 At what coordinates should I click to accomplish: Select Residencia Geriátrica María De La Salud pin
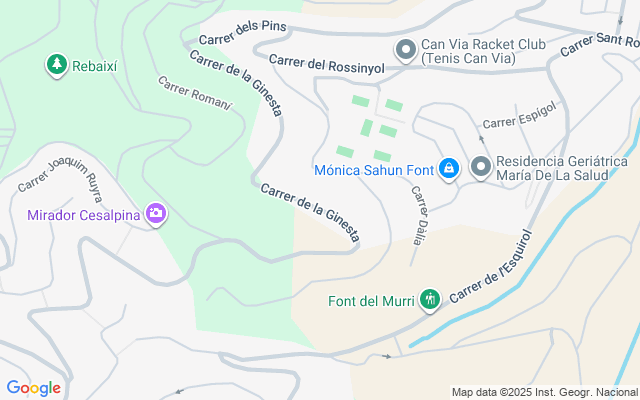tap(482, 167)
